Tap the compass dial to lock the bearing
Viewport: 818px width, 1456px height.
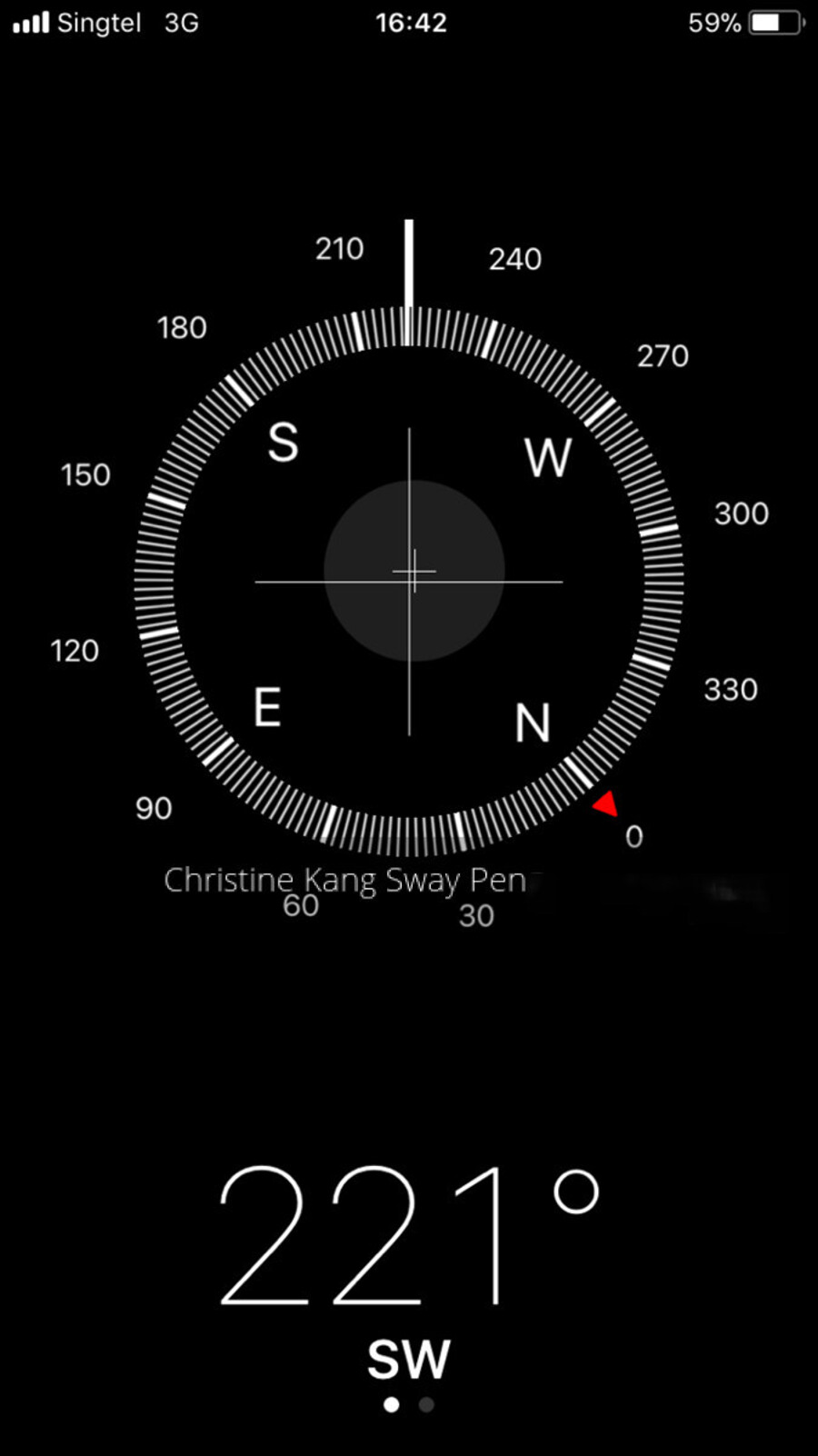[409, 580]
